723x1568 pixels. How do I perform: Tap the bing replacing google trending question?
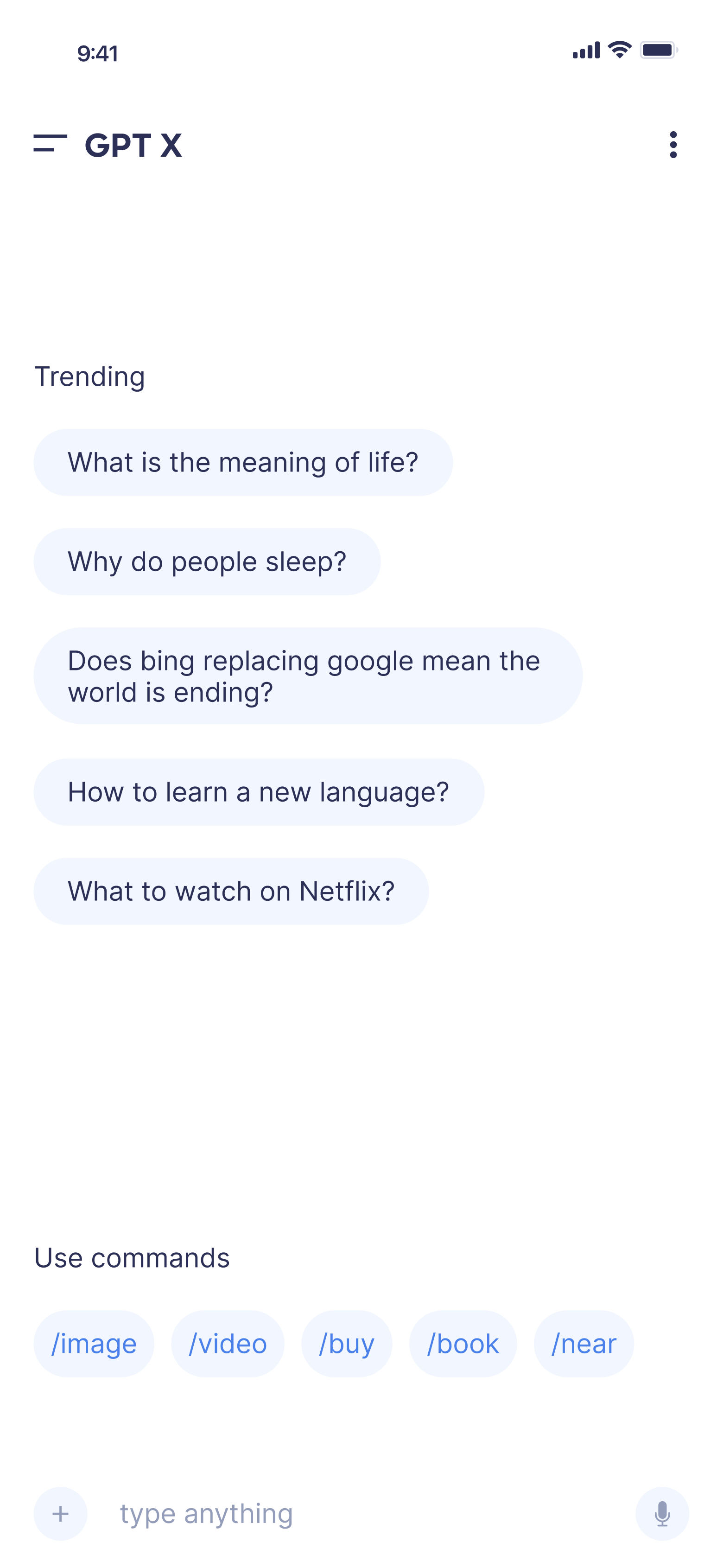pos(308,676)
